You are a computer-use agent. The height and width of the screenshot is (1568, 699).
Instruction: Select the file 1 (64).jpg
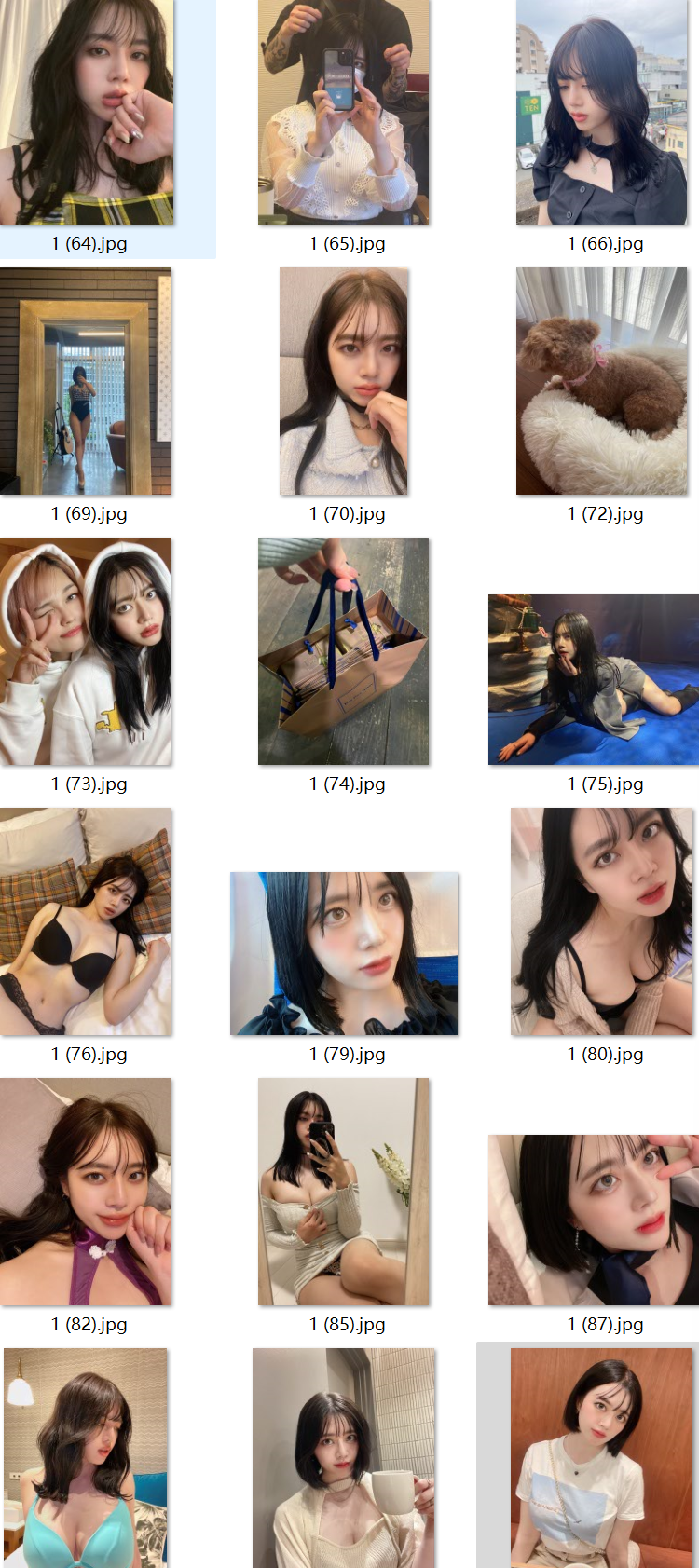click(87, 112)
